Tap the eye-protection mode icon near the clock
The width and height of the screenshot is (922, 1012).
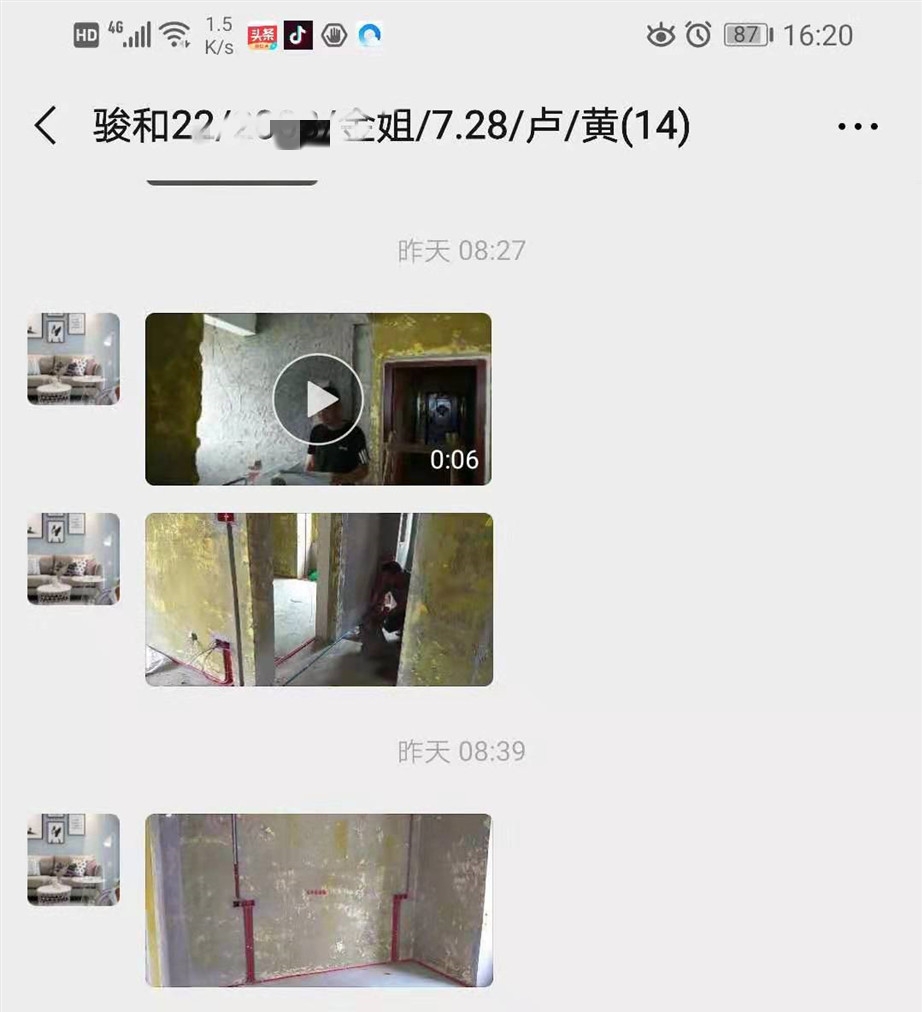[x=662, y=34]
